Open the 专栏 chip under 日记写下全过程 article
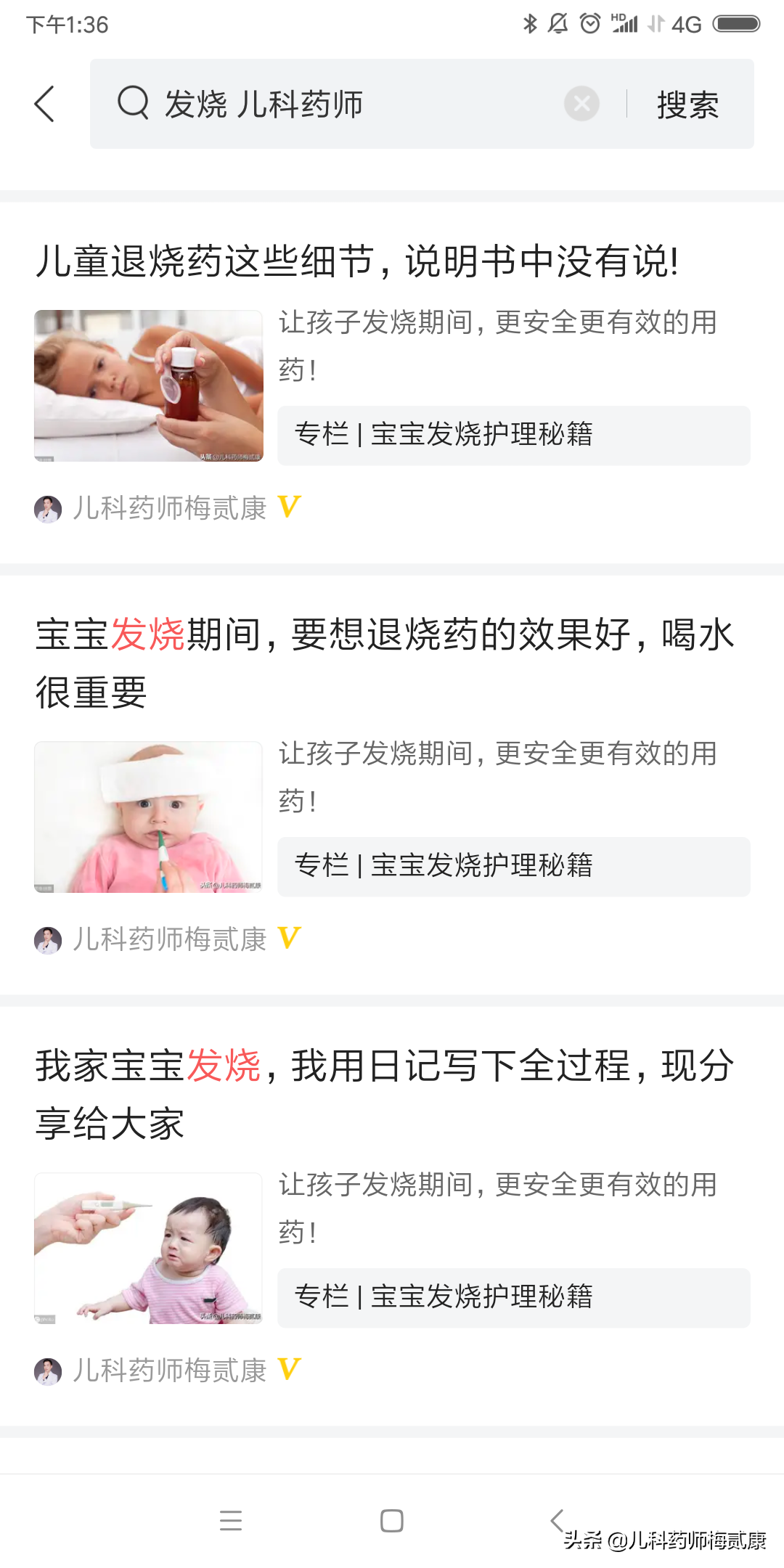The height and width of the screenshot is (1568, 784). coord(513,1297)
